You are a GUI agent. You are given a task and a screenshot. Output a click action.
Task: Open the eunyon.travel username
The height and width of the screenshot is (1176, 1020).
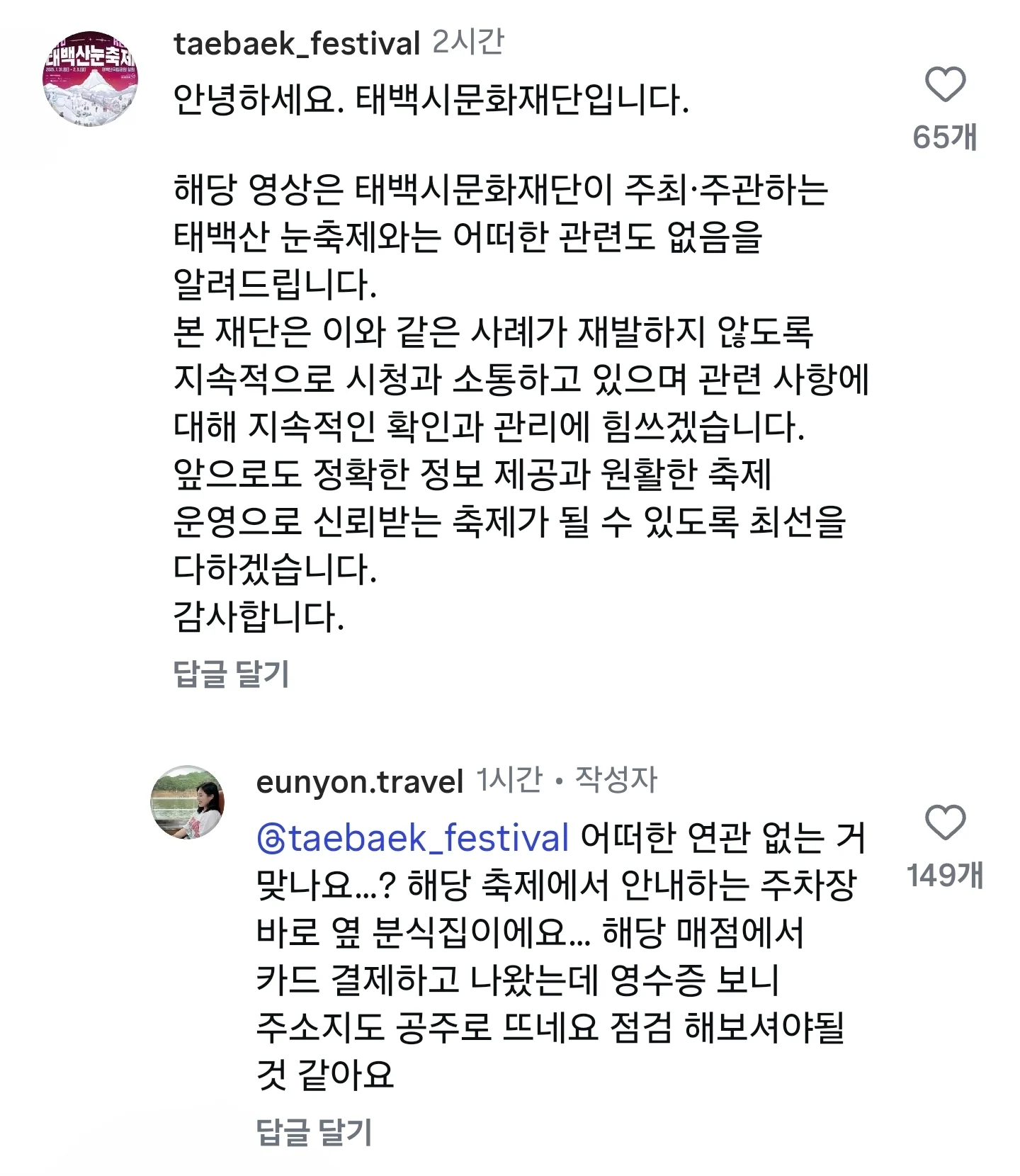point(359,782)
